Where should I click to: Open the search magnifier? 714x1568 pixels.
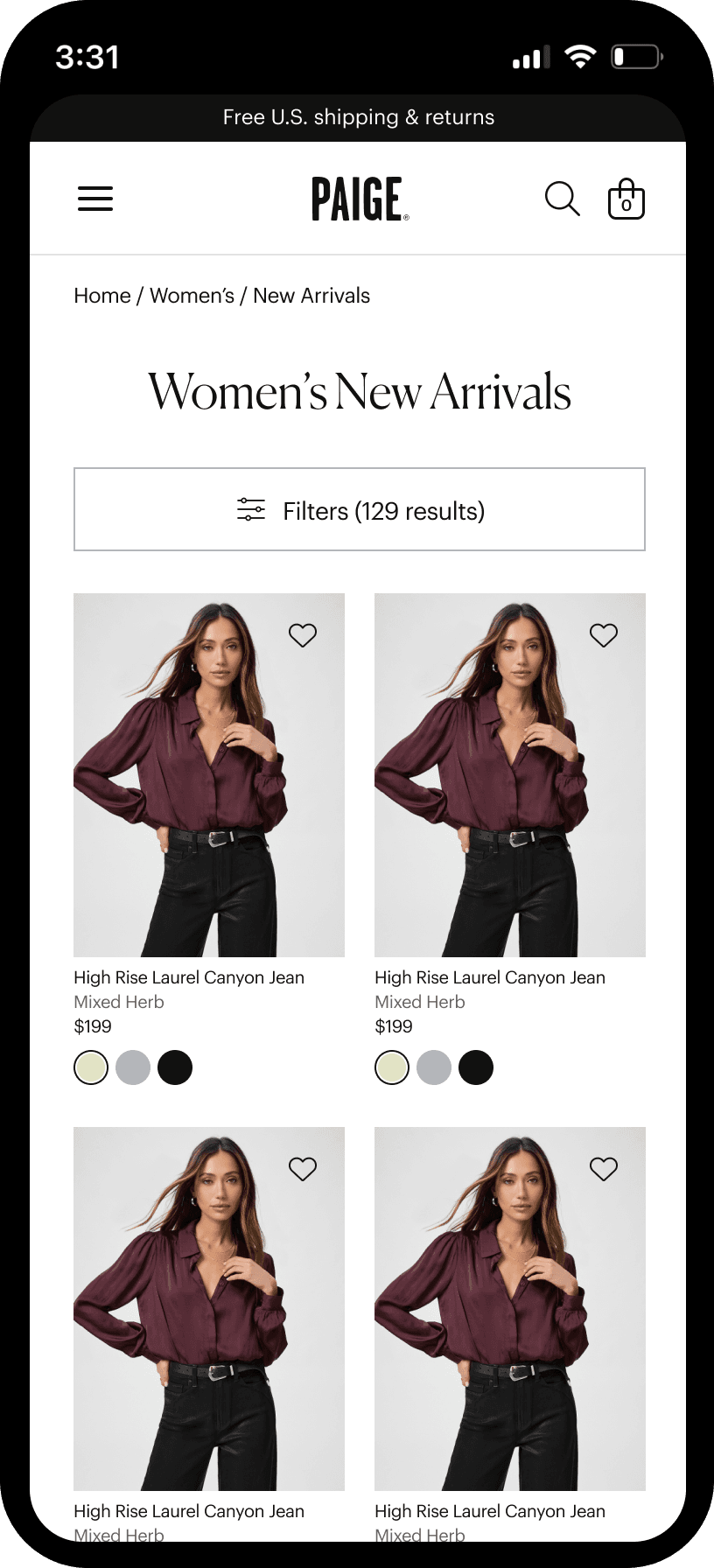[562, 199]
